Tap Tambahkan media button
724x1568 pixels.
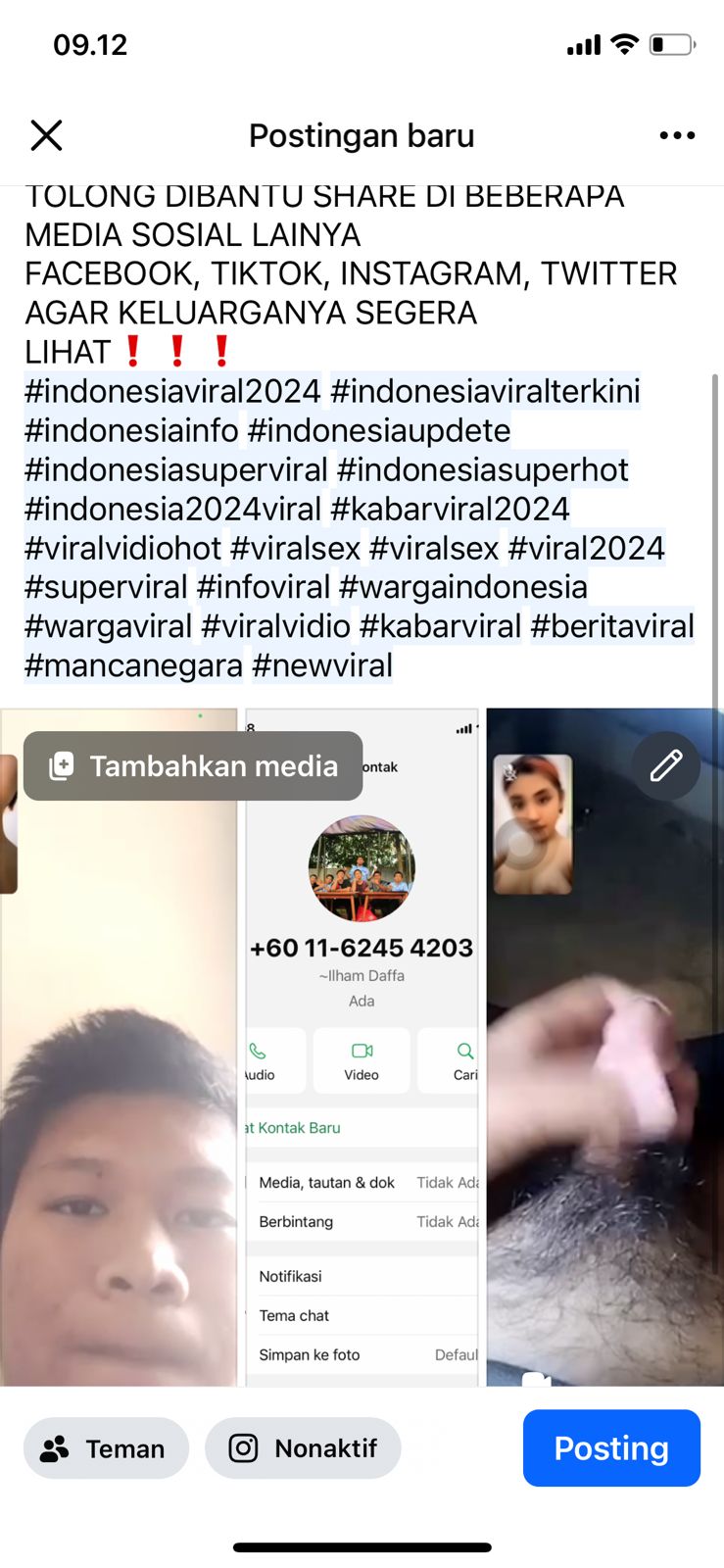[x=193, y=765]
